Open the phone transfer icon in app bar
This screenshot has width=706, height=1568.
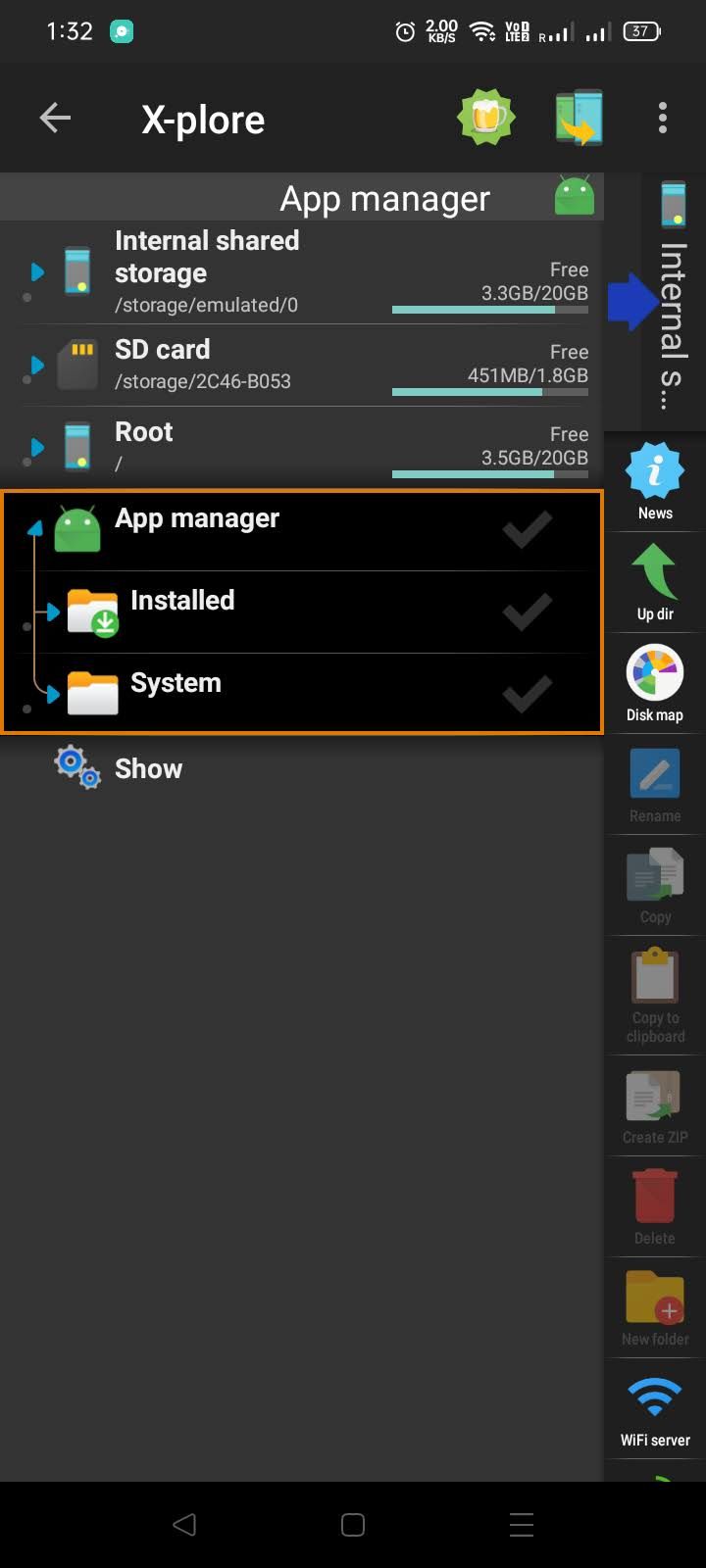pos(579,118)
